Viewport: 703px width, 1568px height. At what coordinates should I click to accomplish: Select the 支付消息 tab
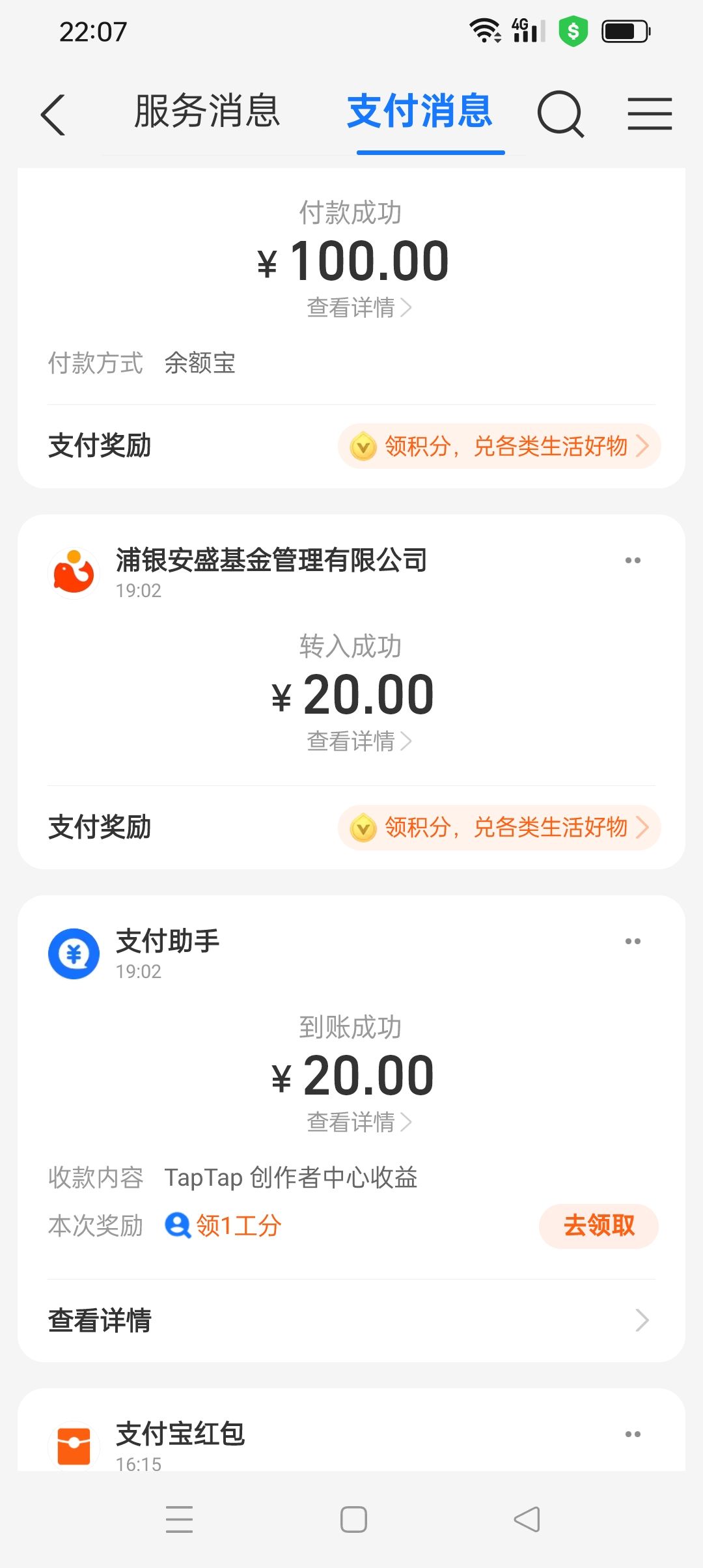click(420, 111)
